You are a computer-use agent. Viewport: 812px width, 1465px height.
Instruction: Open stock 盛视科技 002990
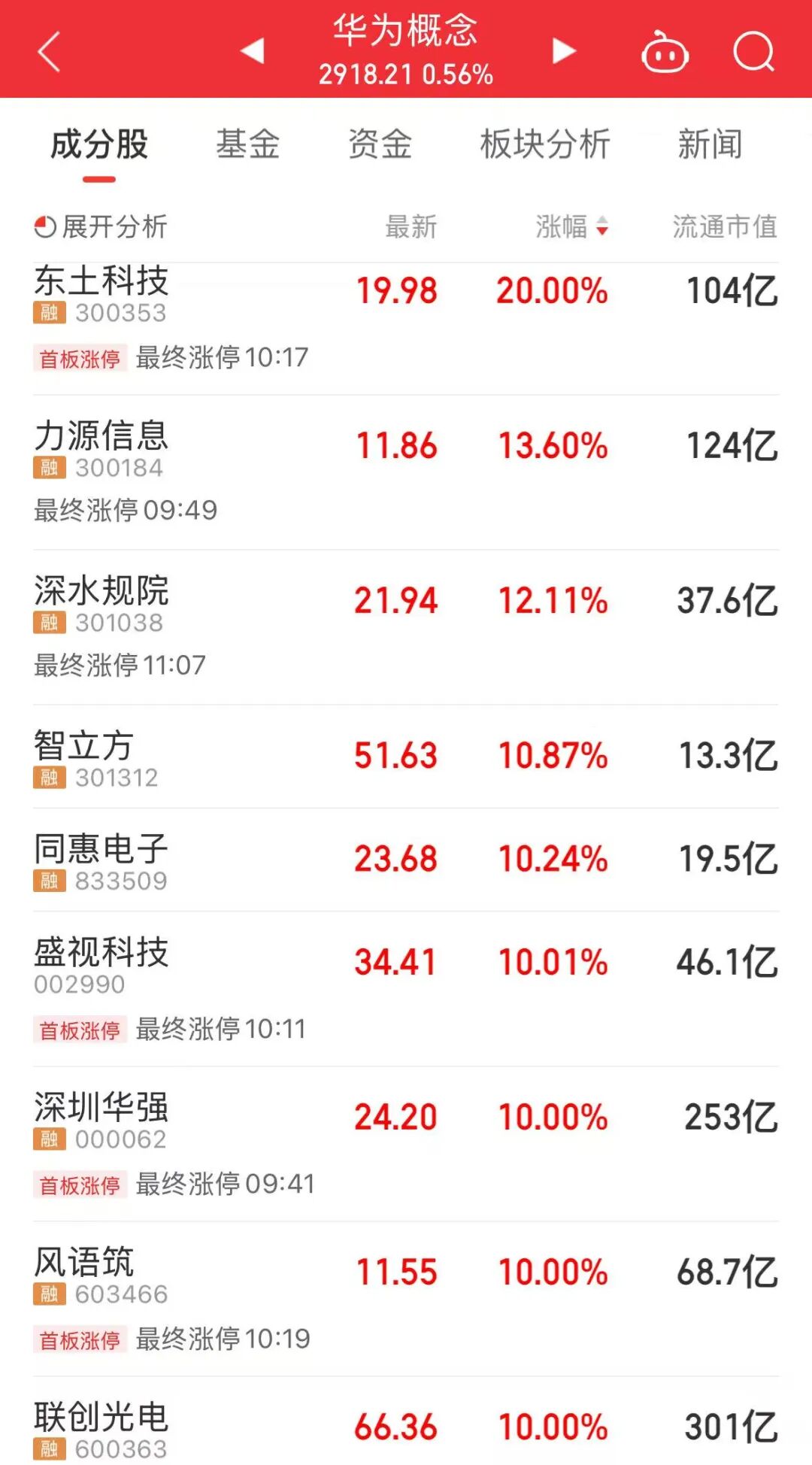pos(406,989)
